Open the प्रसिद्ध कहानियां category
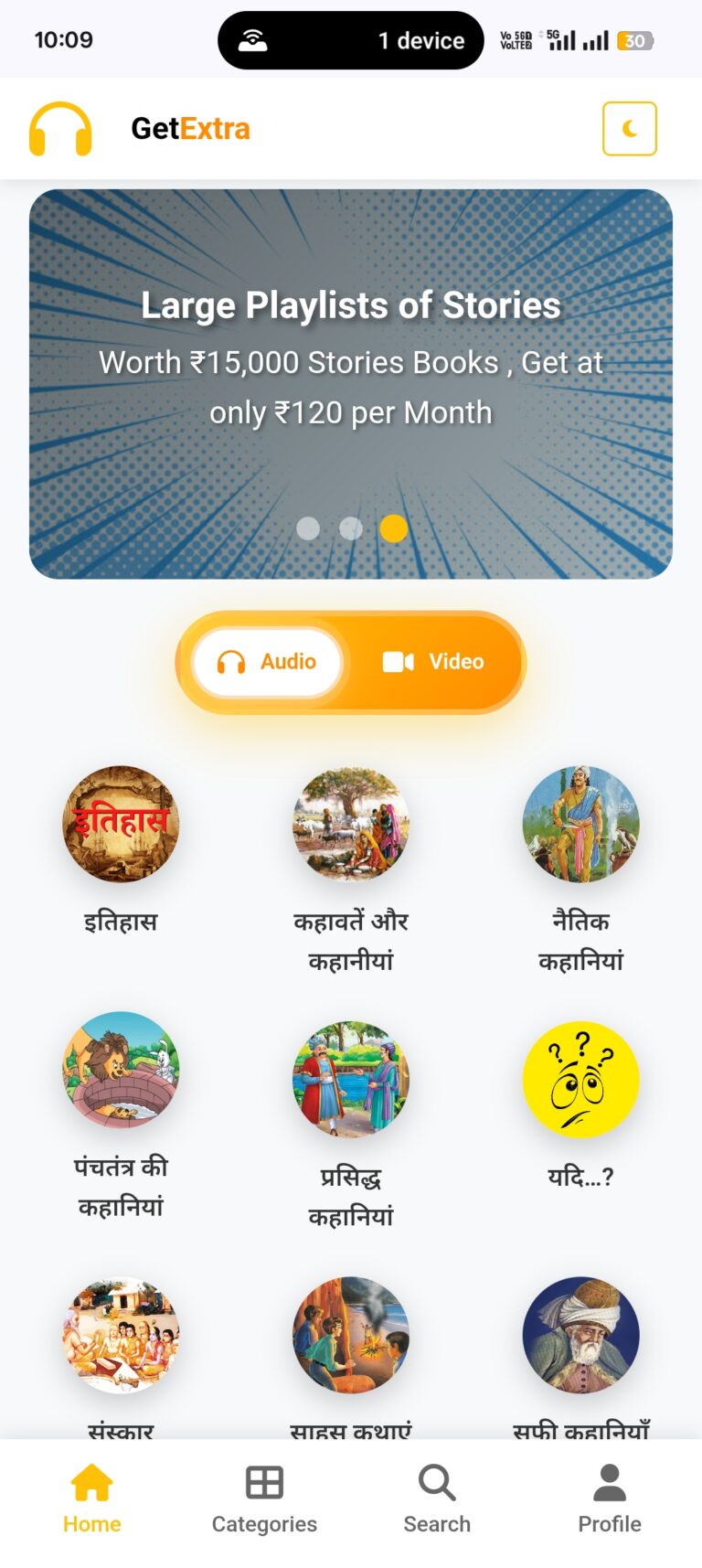This screenshot has width=702, height=1568. [351, 1080]
